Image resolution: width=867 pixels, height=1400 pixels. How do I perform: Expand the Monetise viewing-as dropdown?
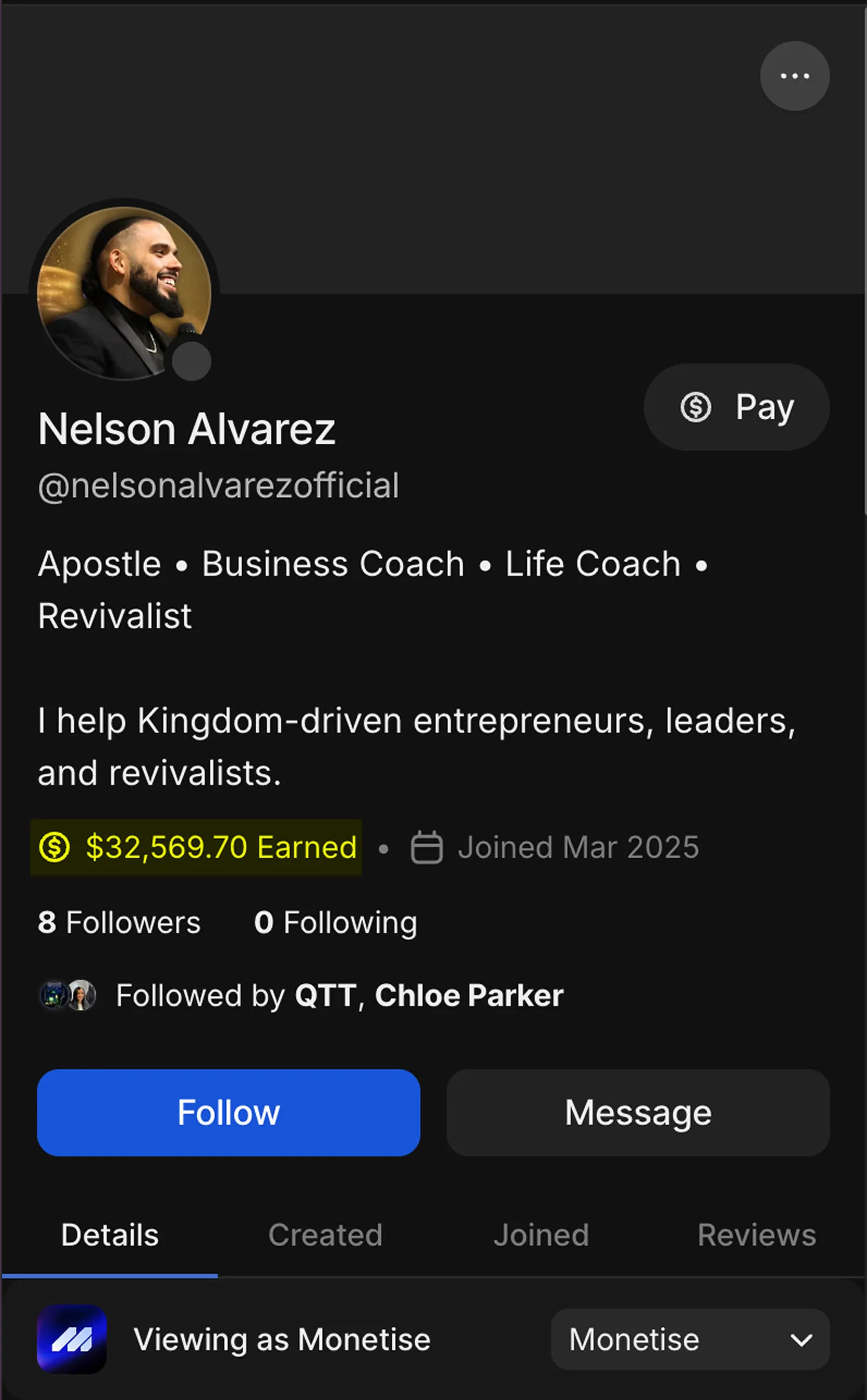(x=690, y=1340)
